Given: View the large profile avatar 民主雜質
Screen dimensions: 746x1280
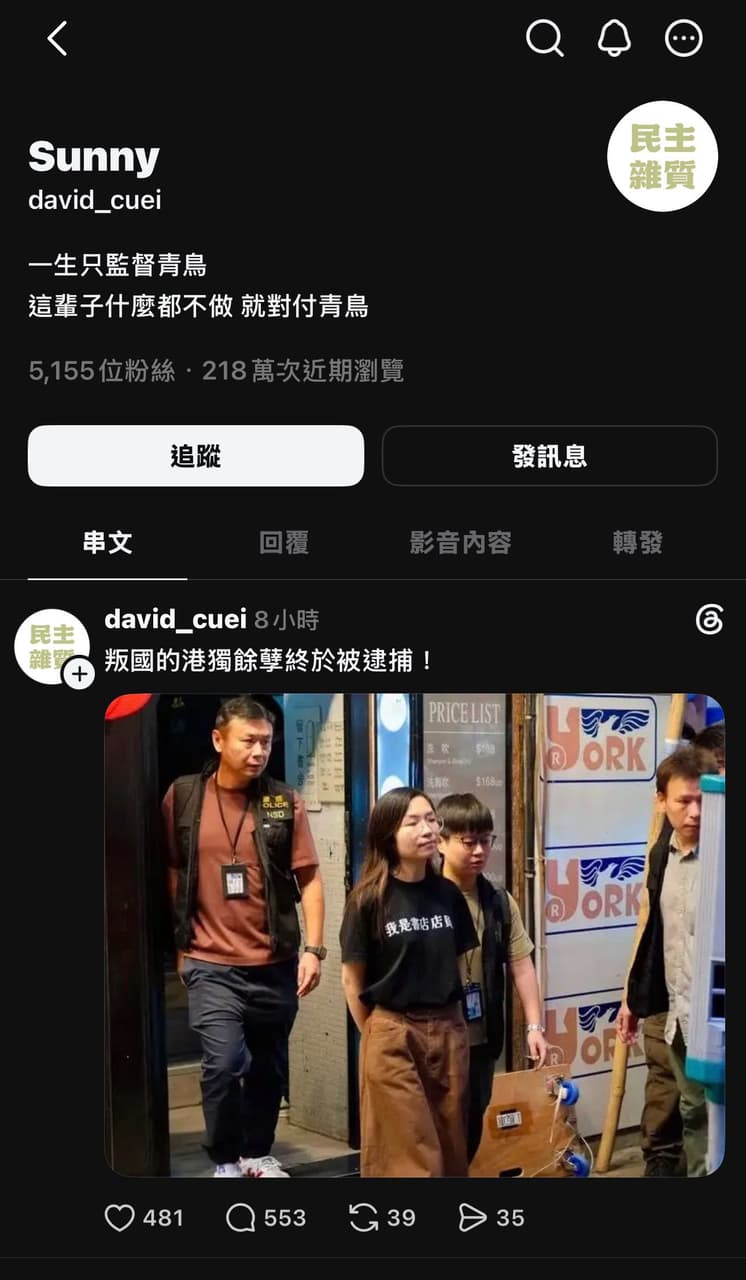Looking at the screenshot, I should pos(662,156).
